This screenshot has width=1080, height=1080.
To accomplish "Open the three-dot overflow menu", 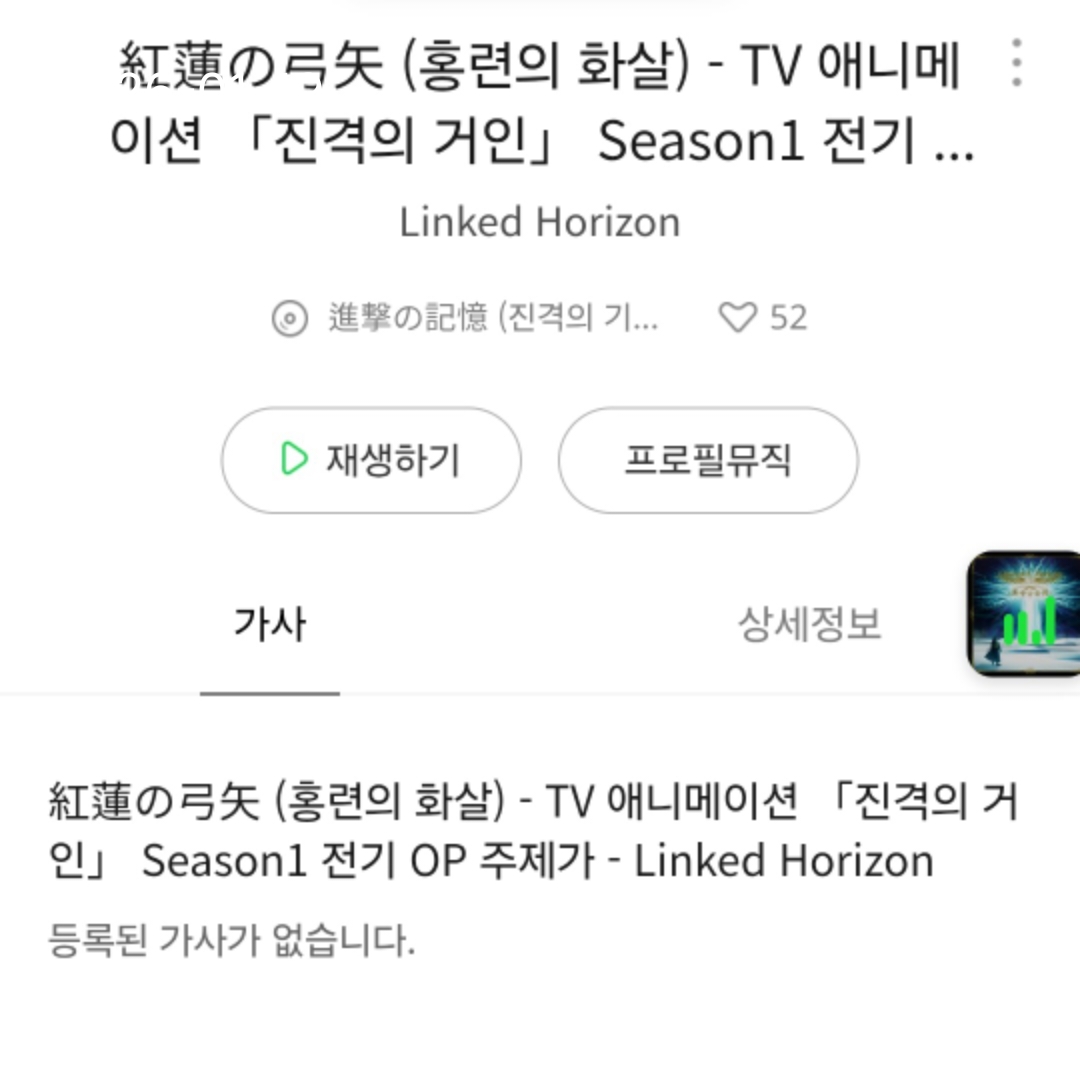I will pos(1016,62).
